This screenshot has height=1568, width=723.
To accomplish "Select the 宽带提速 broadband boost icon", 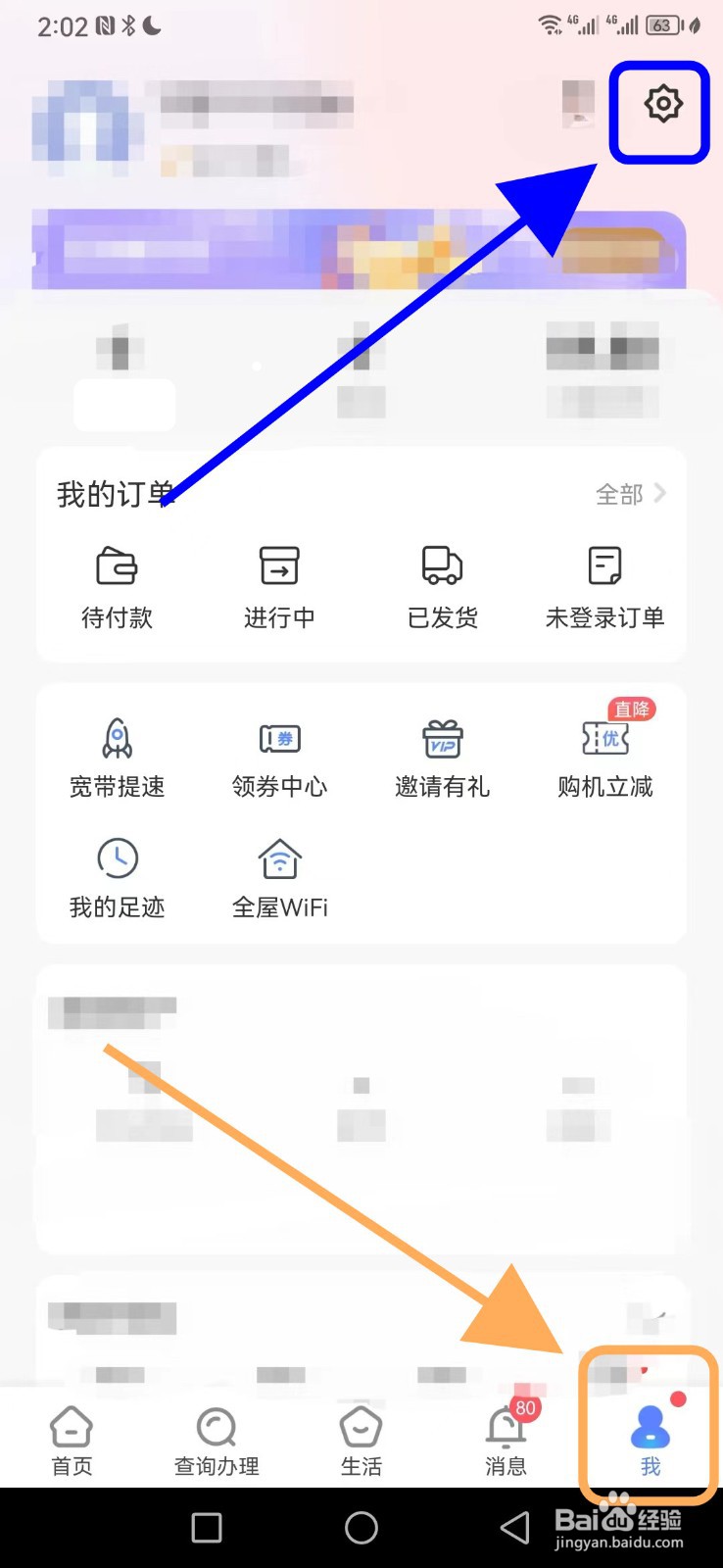I will (117, 740).
